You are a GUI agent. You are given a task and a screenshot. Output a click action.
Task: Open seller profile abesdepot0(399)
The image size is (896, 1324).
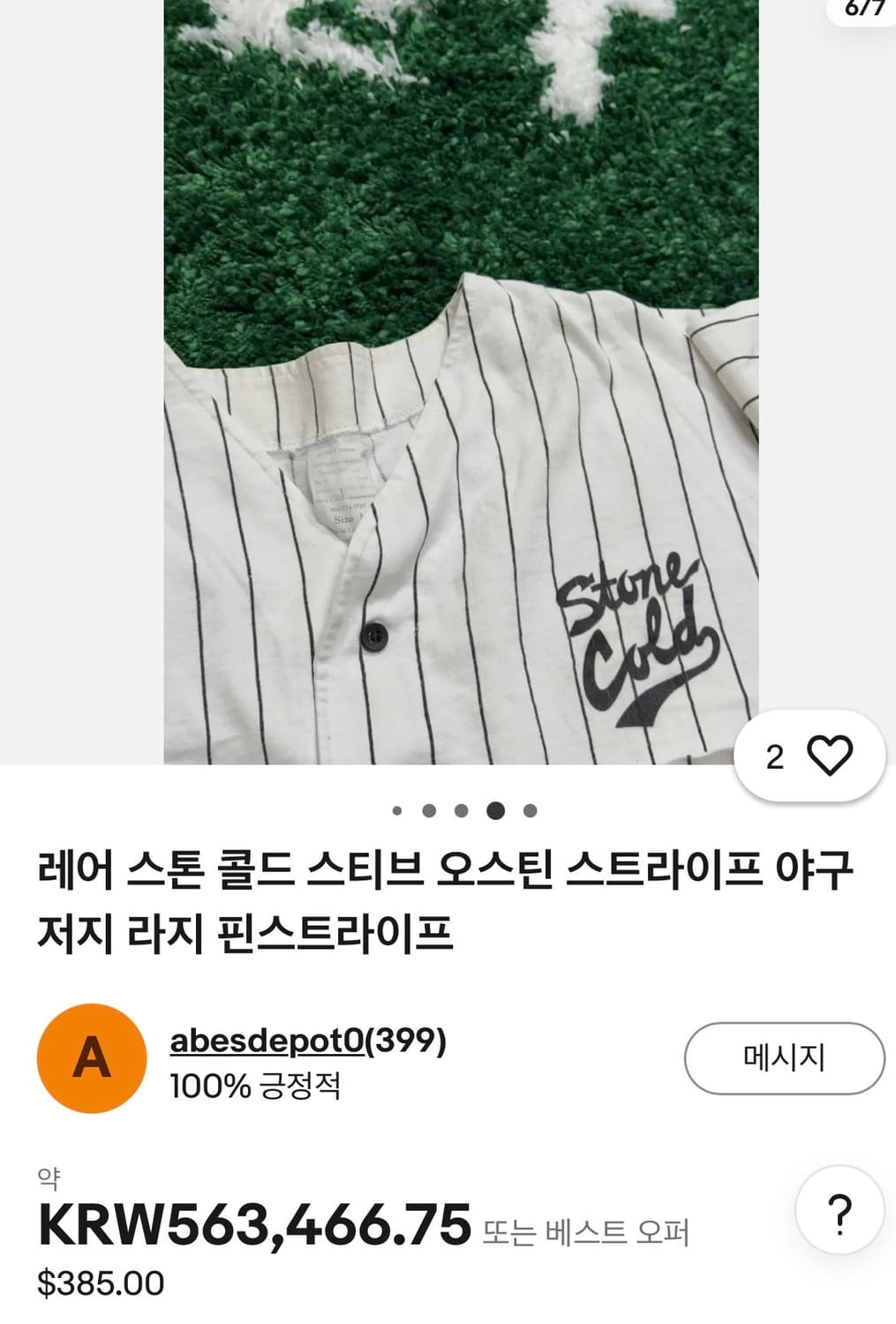[x=307, y=1042]
